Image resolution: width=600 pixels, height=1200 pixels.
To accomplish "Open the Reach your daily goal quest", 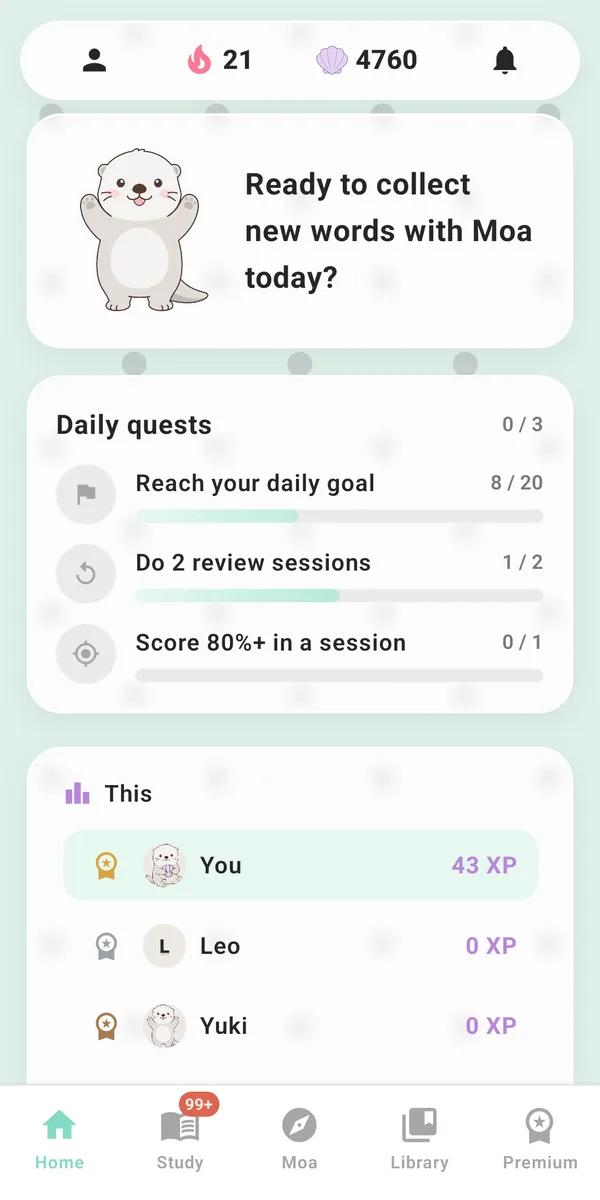I will click(x=300, y=494).
